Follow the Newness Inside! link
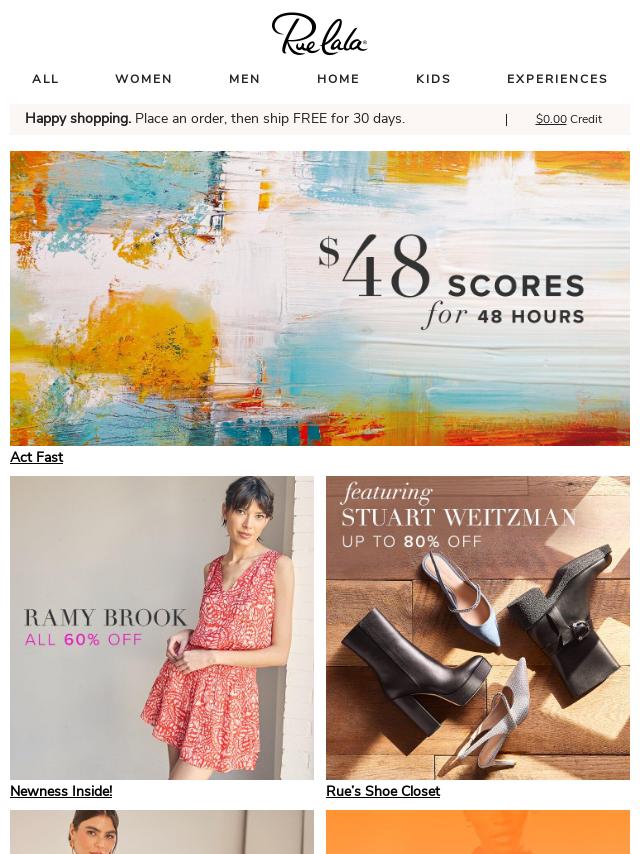This screenshot has width=640, height=854. point(61,791)
